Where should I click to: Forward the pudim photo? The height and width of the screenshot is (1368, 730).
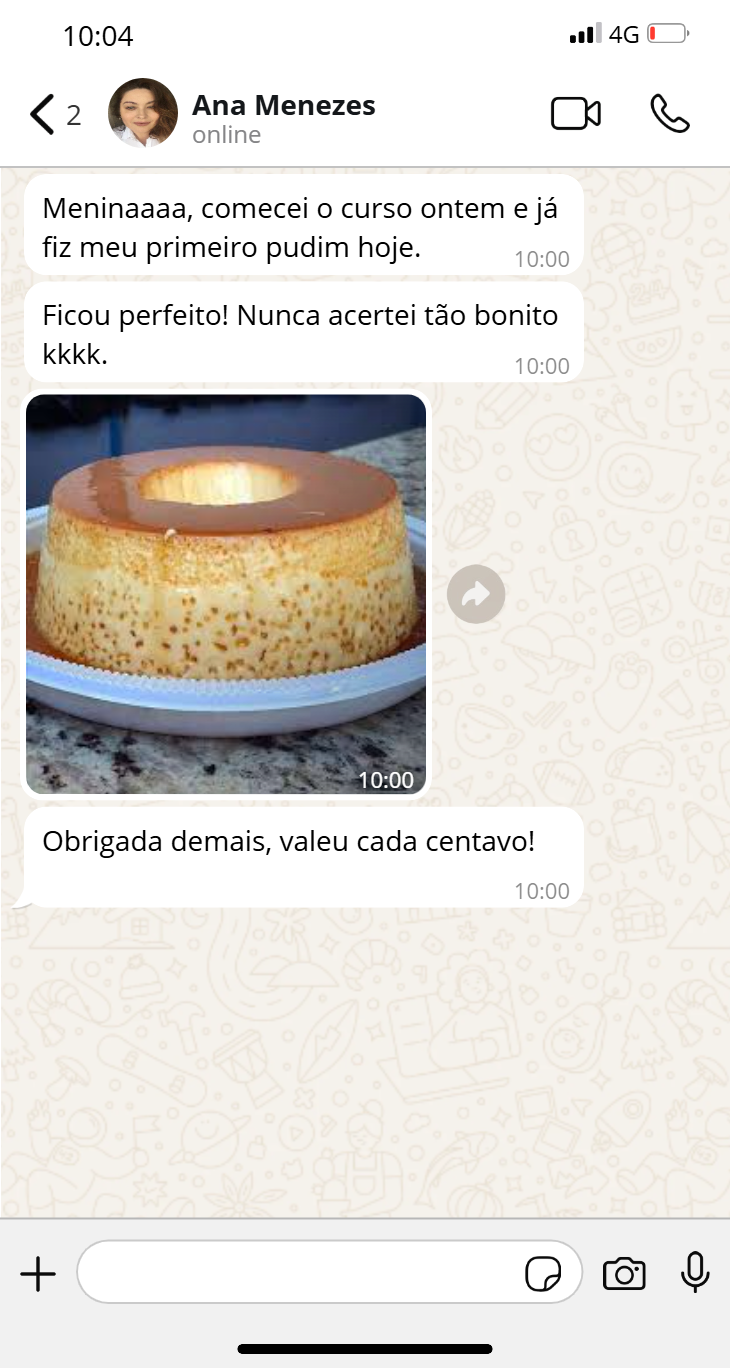pos(476,595)
